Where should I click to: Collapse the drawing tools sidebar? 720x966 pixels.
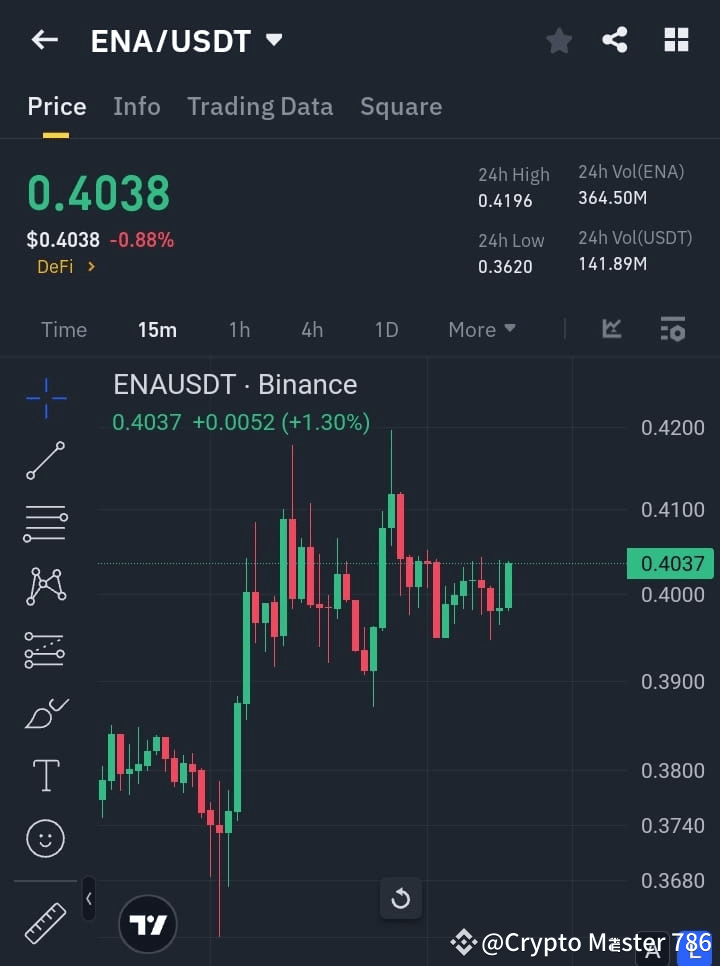pyautogui.click(x=88, y=898)
